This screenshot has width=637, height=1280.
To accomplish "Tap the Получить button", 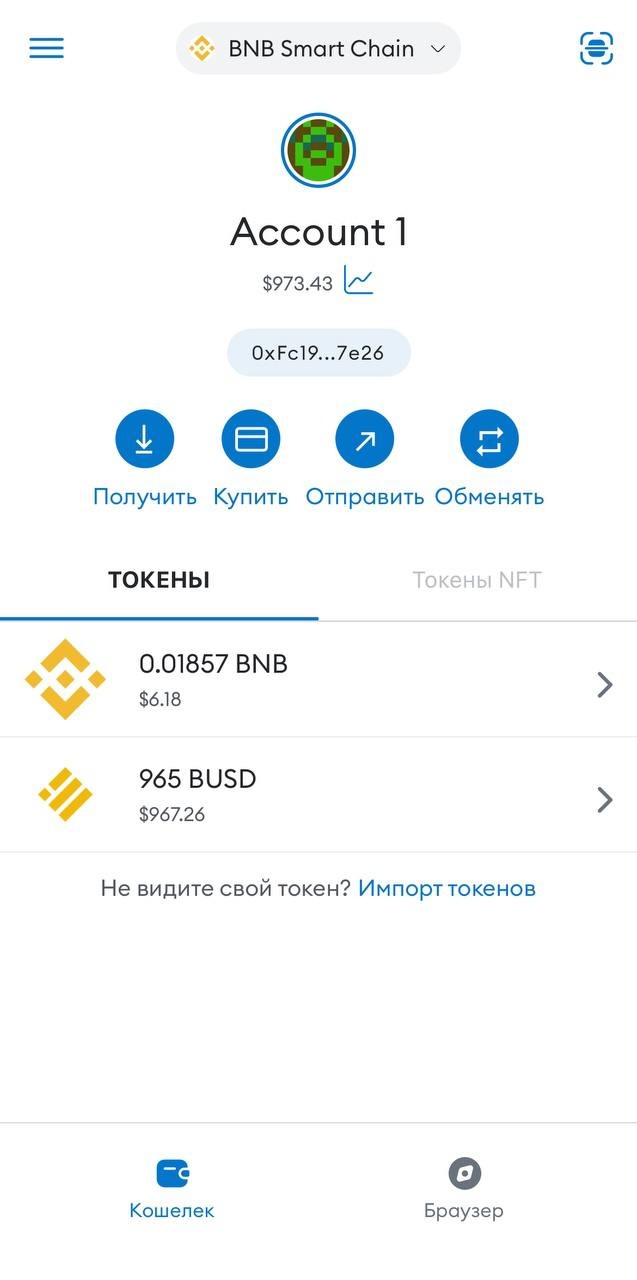I will point(145,440).
